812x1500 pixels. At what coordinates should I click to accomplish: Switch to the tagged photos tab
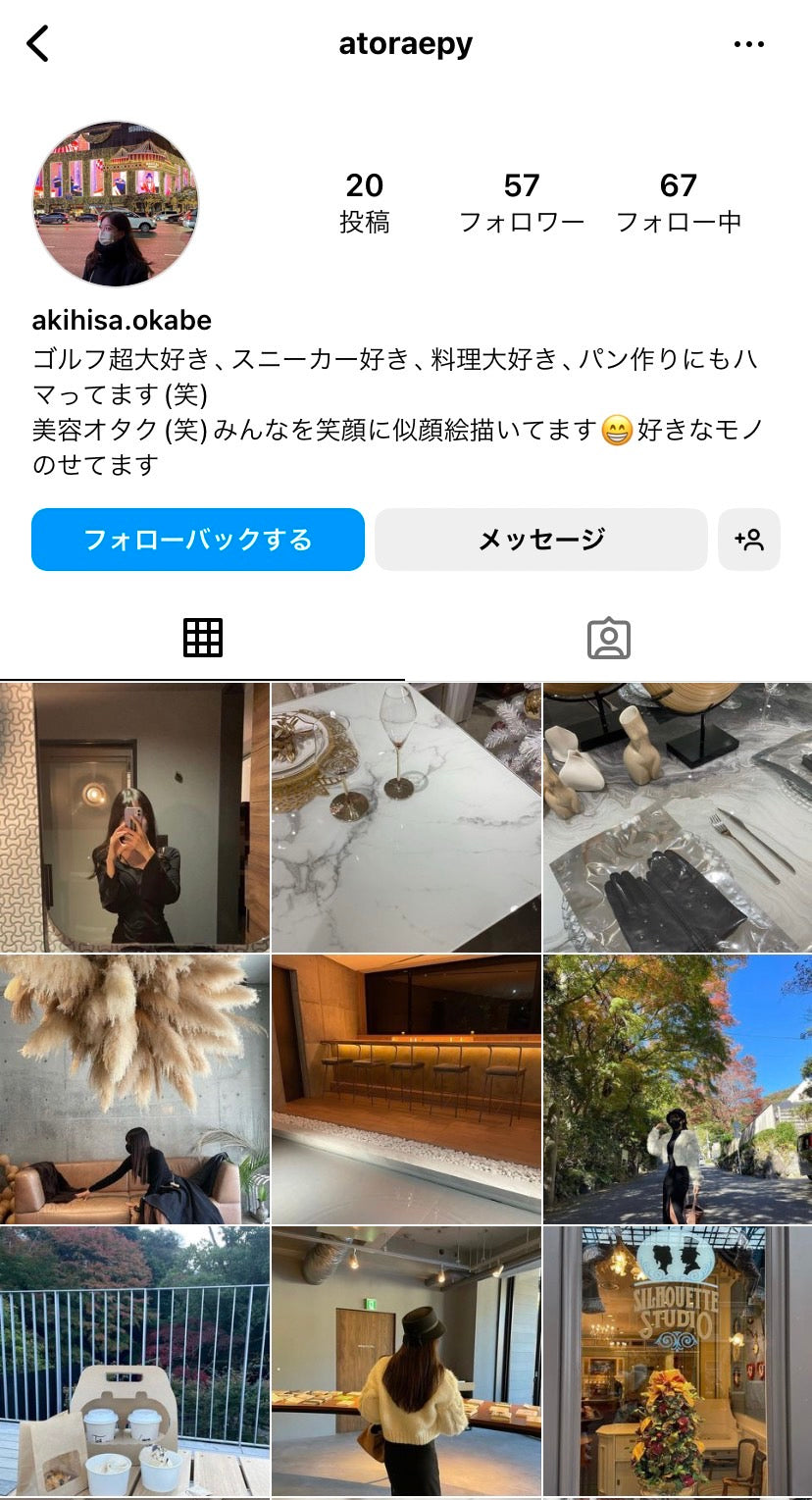tap(609, 639)
